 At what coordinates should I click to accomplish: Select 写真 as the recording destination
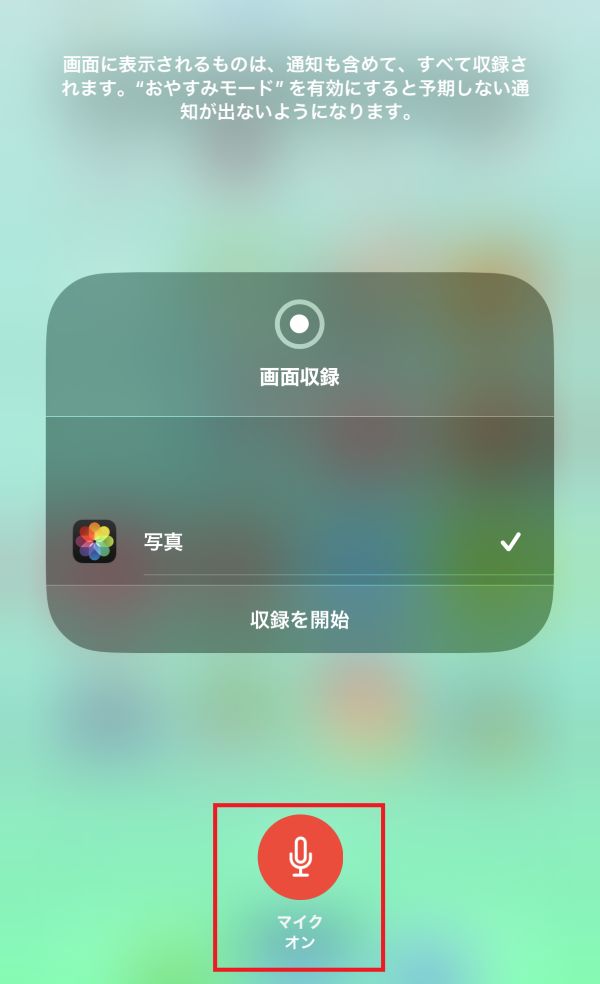click(x=300, y=543)
